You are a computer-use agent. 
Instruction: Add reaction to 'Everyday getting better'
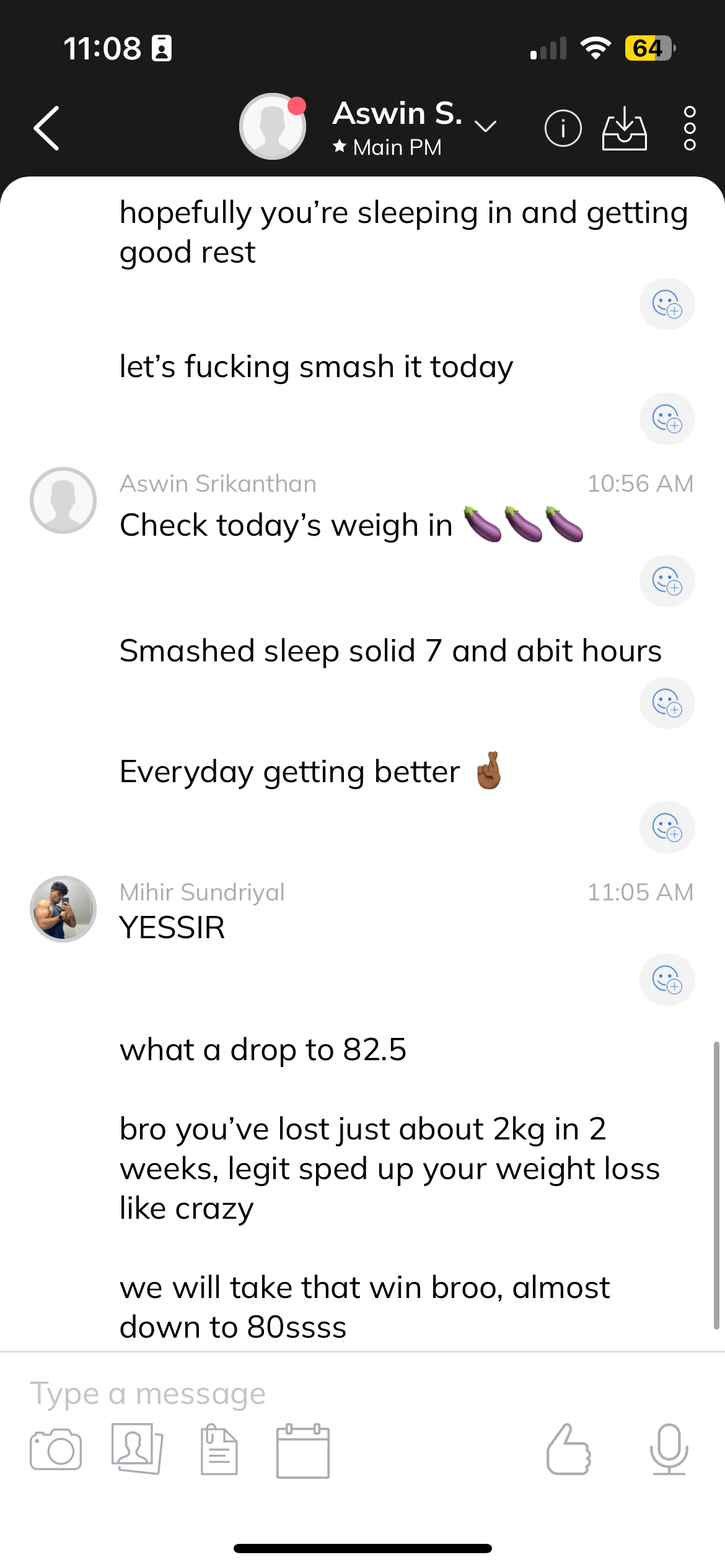click(x=667, y=827)
